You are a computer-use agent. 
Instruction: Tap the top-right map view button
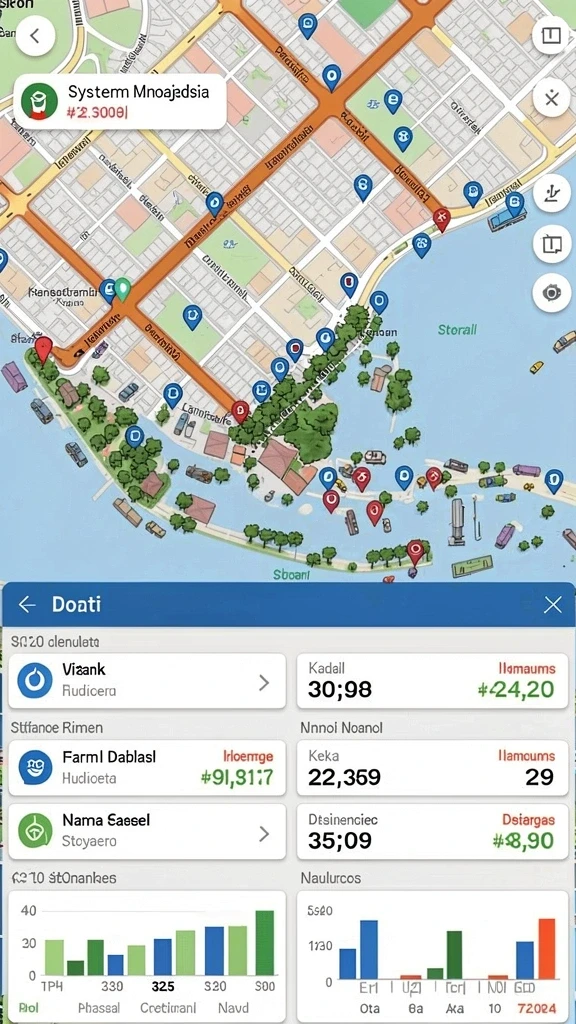click(551, 35)
